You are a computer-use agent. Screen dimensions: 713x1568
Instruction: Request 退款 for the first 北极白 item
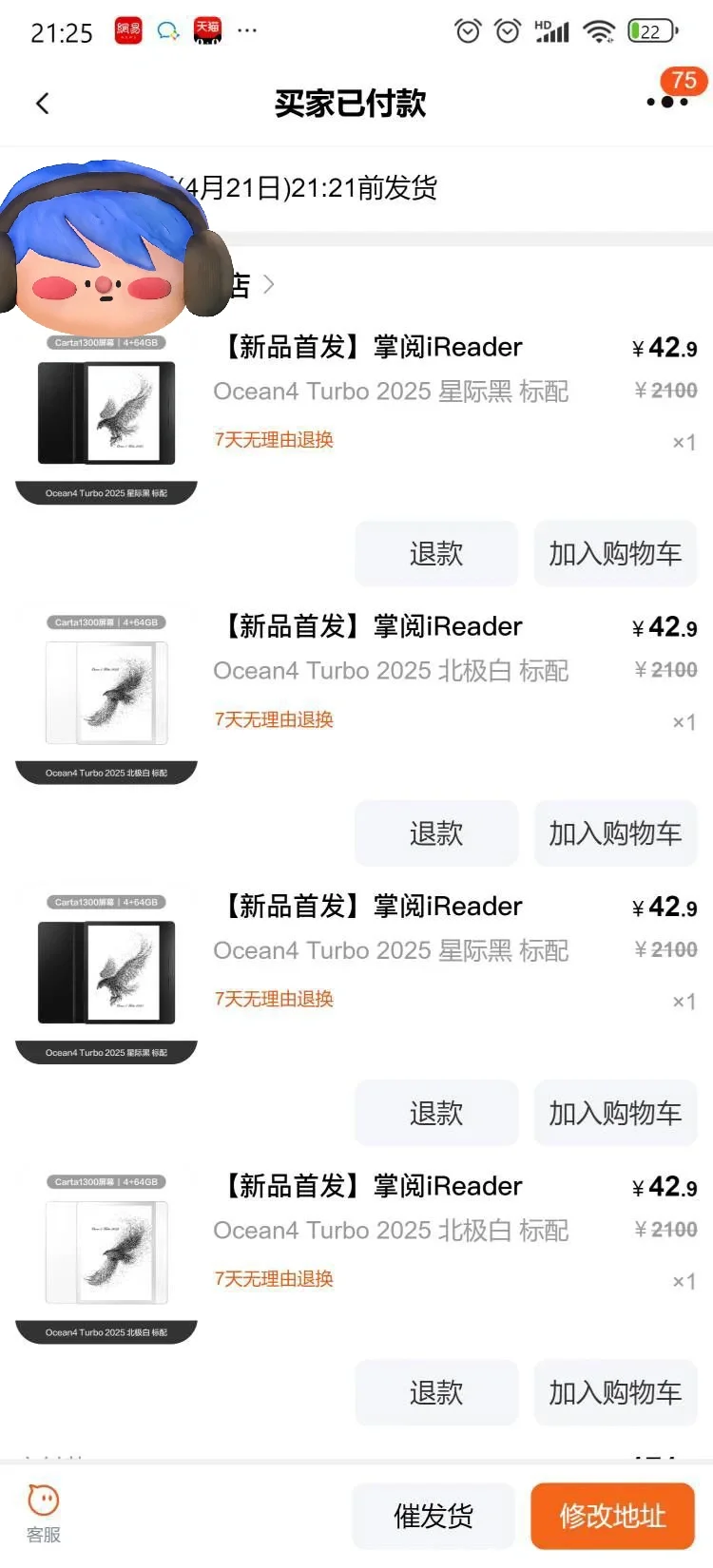pos(436,833)
